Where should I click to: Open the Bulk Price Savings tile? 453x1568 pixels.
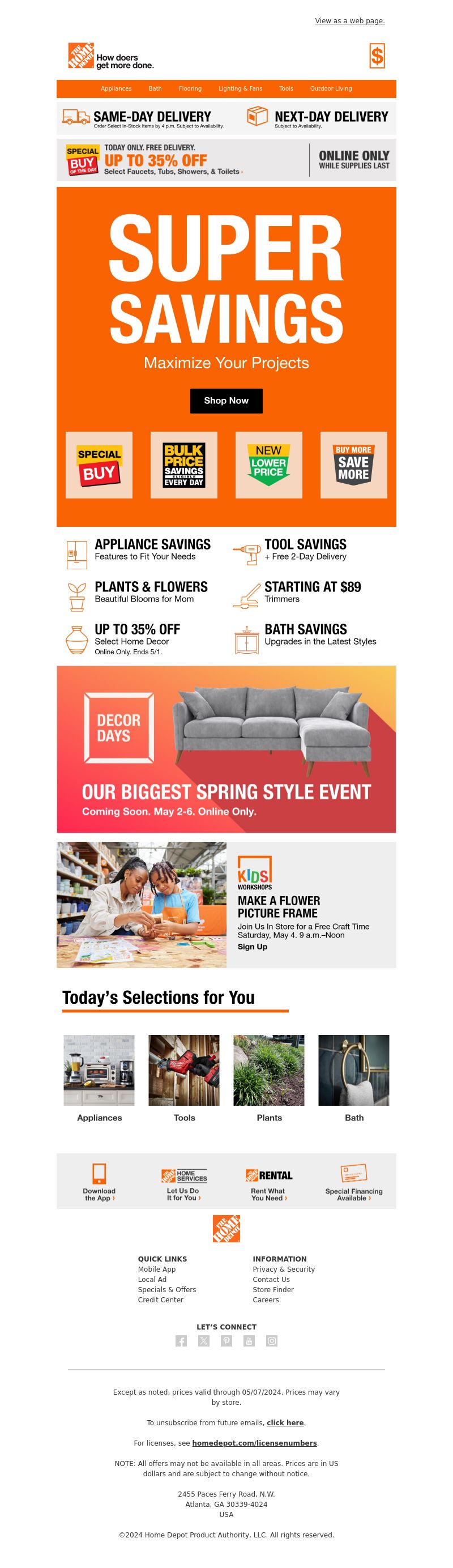pos(183,465)
